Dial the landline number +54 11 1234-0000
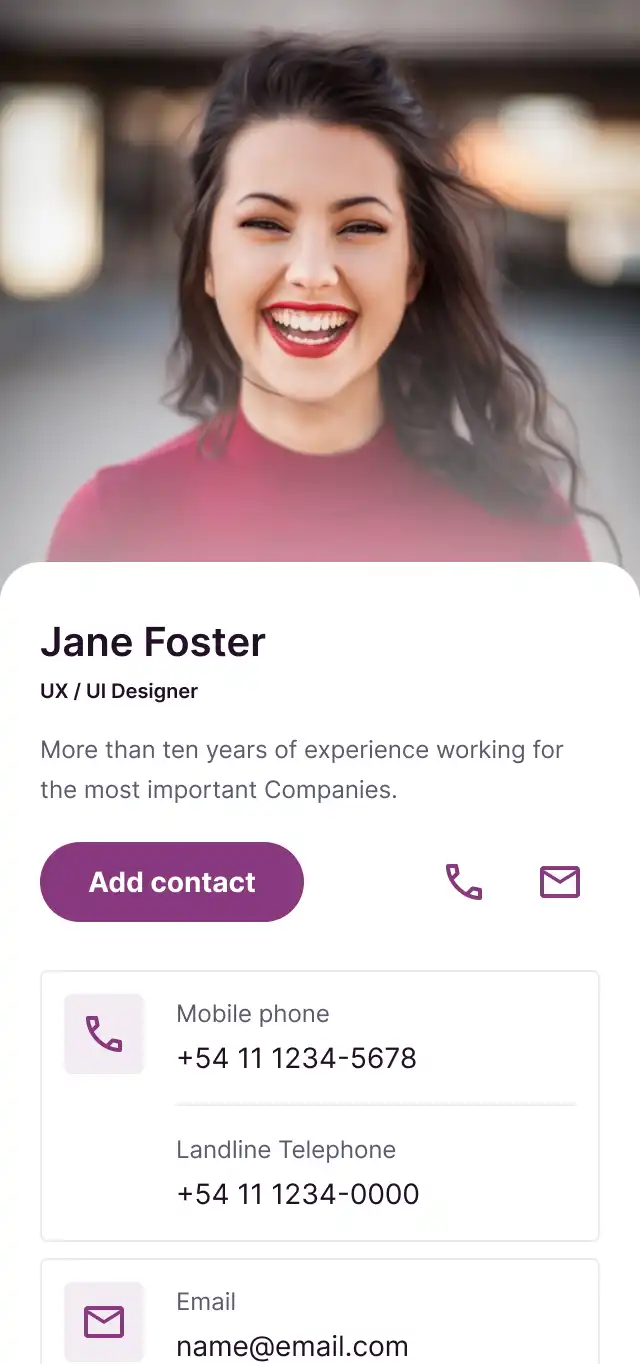 (298, 1194)
